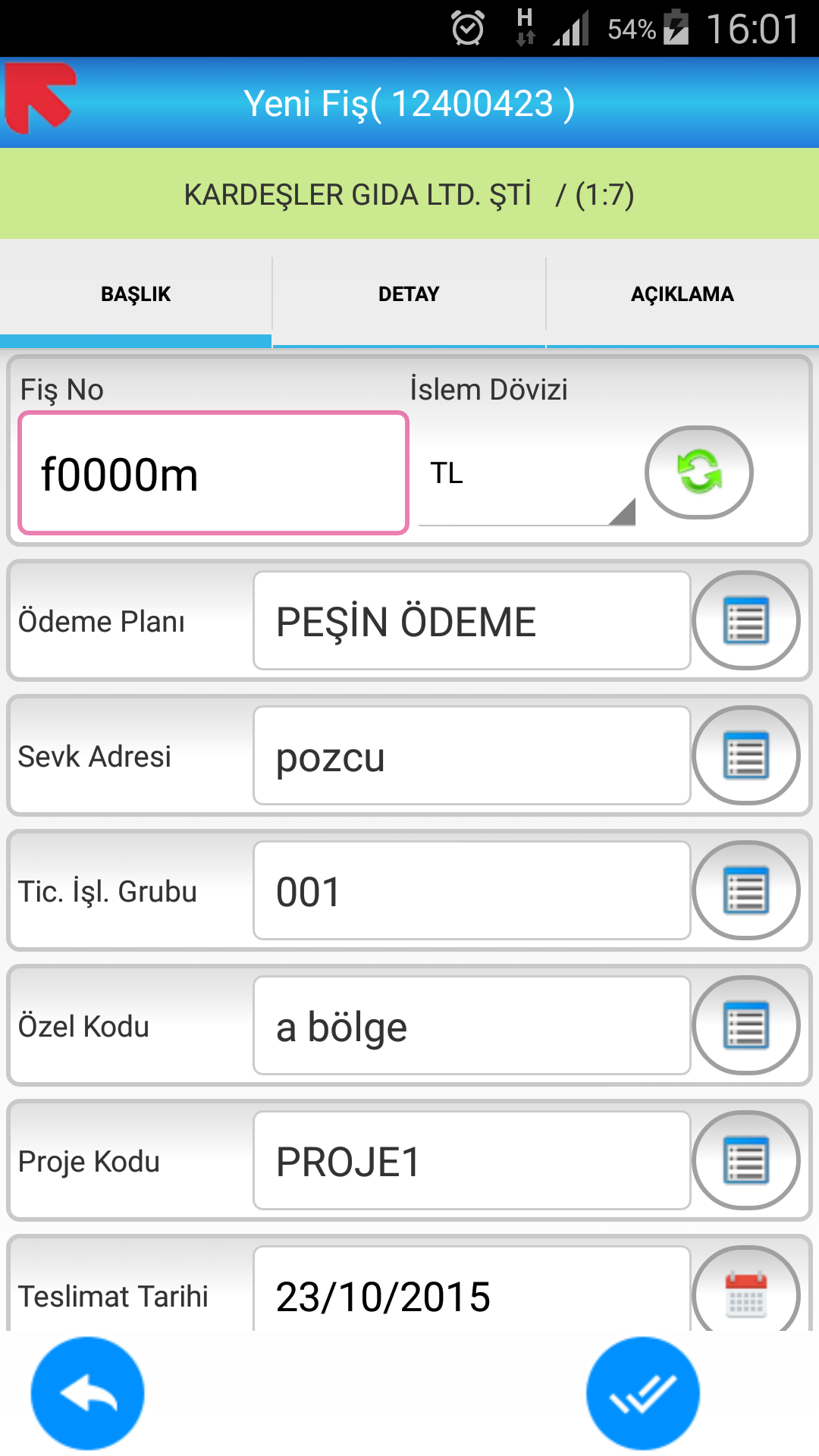Tap the Sevk Adresi pozcu field
The height and width of the screenshot is (1456, 819).
472,755
